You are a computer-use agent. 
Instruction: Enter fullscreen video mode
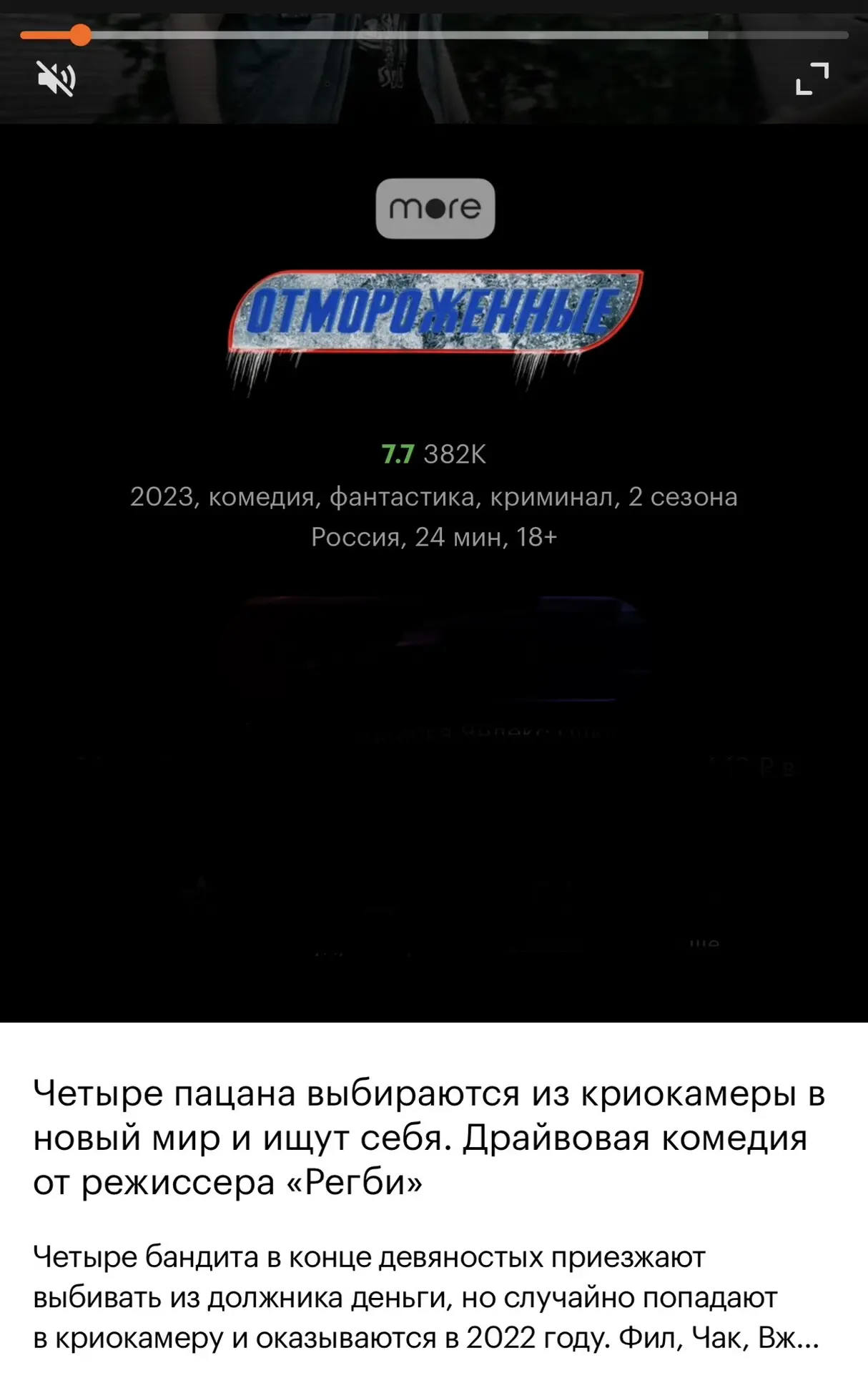812,79
